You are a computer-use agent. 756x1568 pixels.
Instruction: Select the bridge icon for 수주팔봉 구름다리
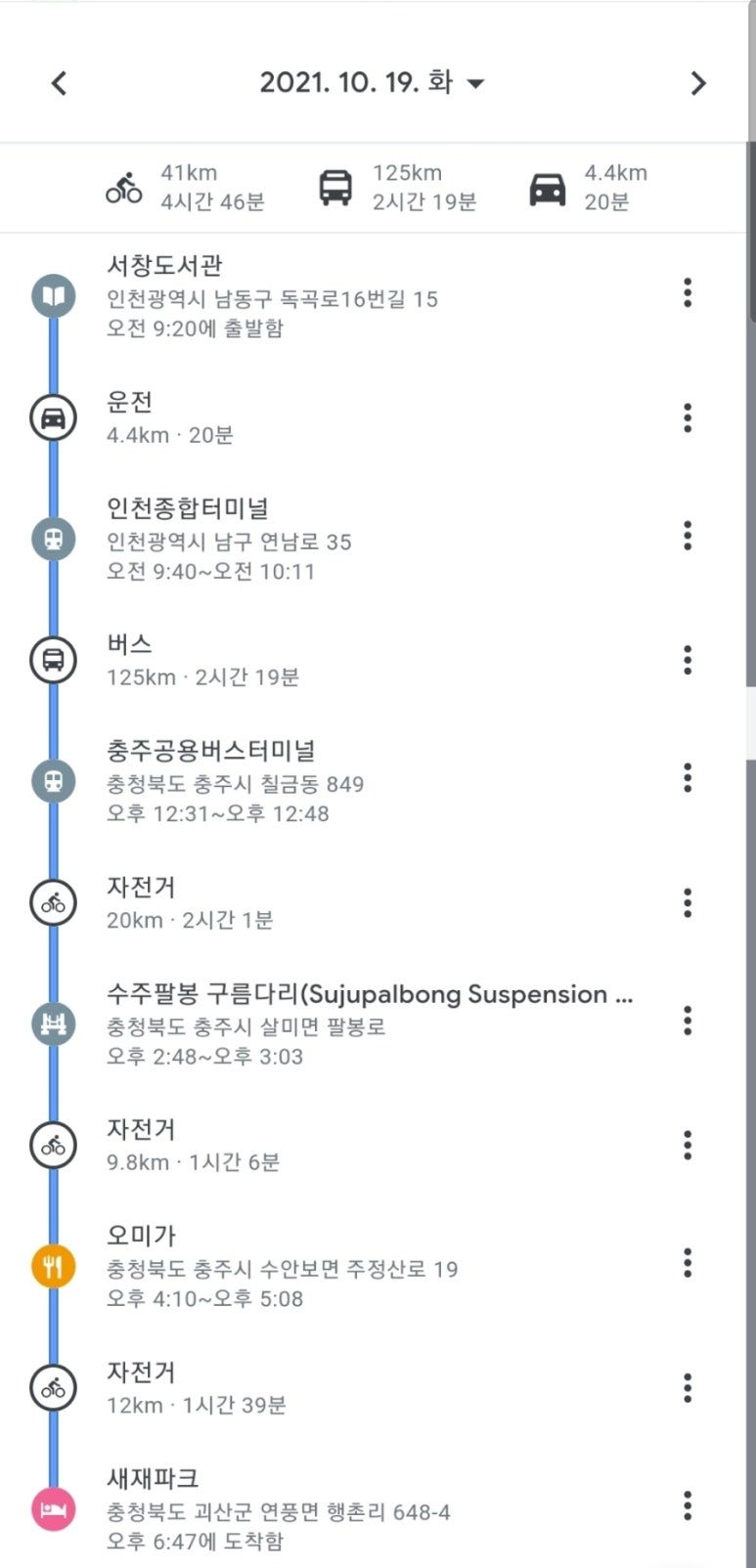(53, 1024)
